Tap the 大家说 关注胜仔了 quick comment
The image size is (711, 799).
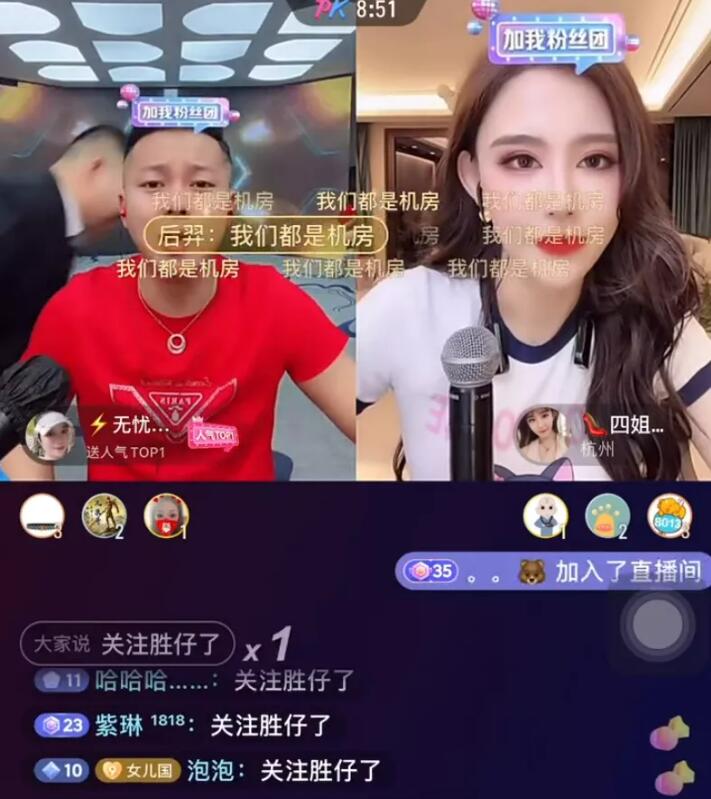[128, 644]
